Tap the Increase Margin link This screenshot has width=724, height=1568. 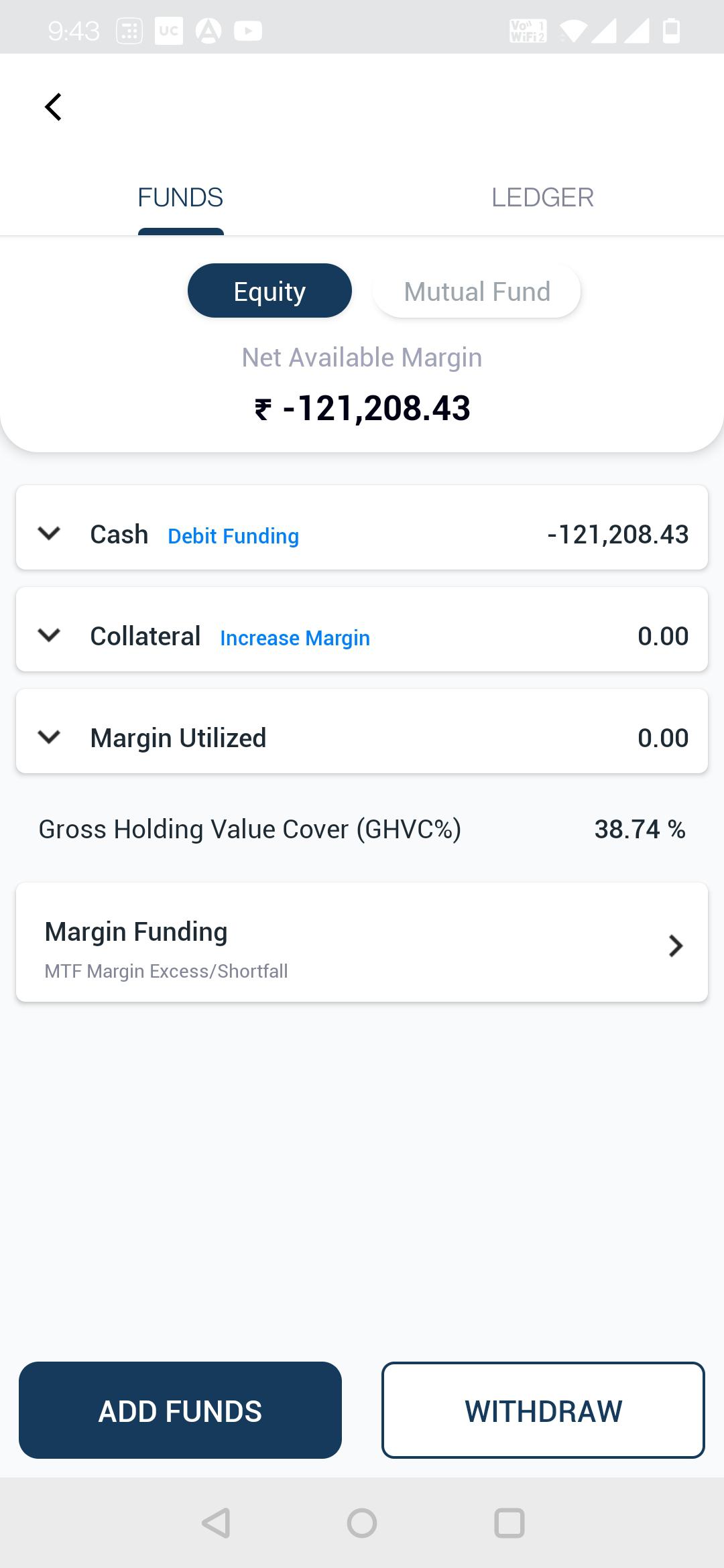(295, 638)
